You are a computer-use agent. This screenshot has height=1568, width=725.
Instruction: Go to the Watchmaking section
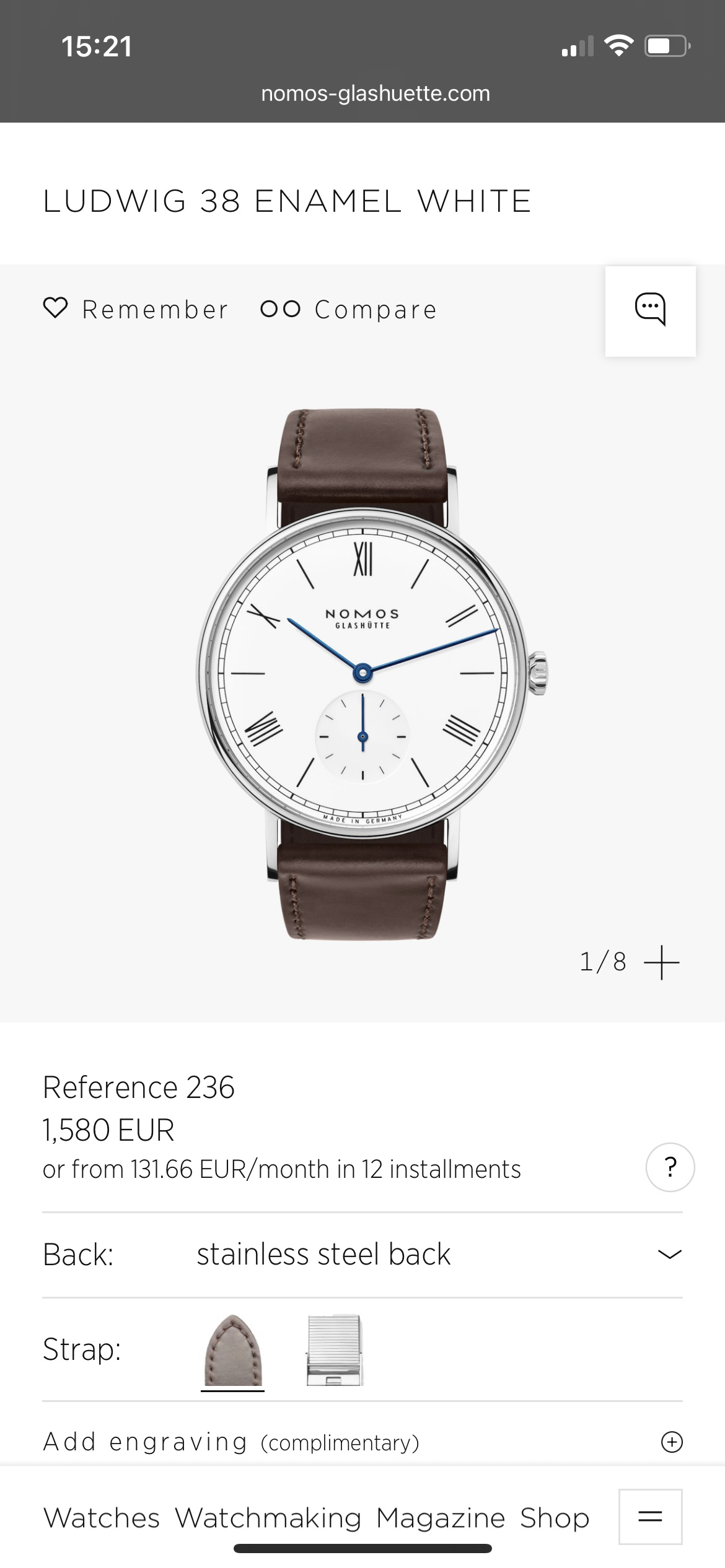click(268, 1518)
